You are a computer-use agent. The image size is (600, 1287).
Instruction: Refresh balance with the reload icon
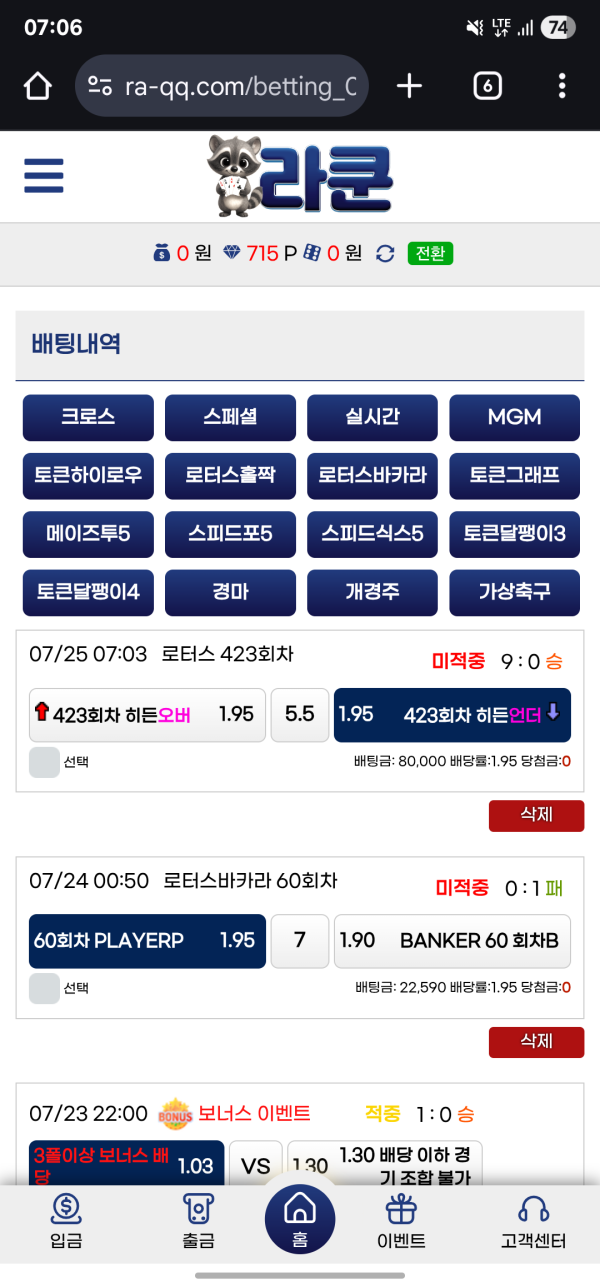pos(385,254)
